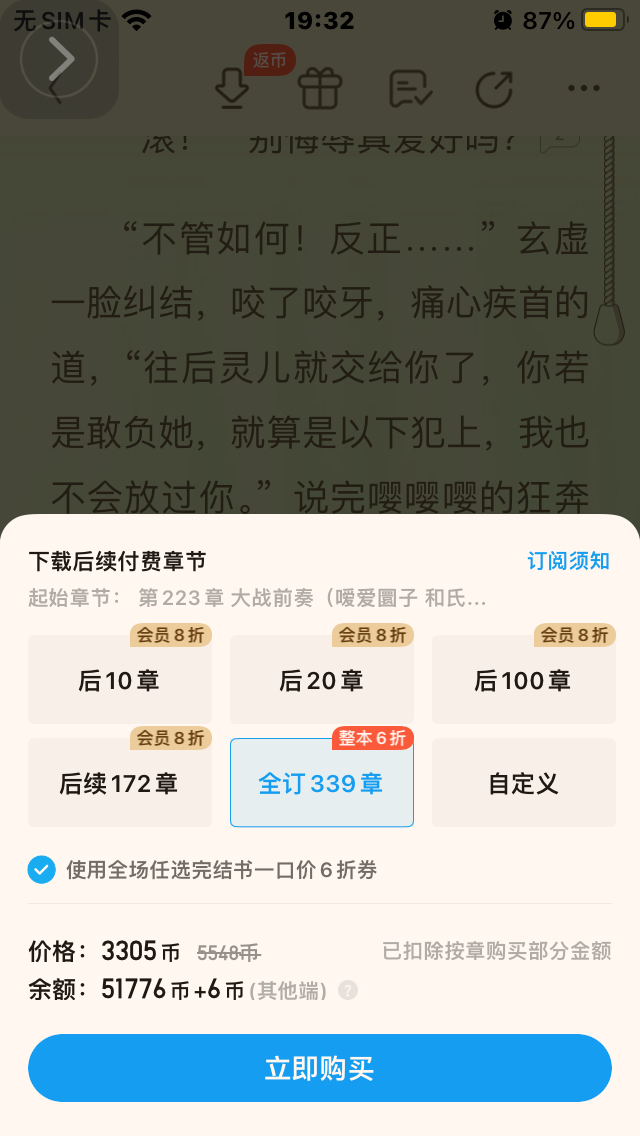Image resolution: width=640 pixels, height=1136 pixels.
Task: Select 后续172章 remaining chapters option
Action: [120, 782]
